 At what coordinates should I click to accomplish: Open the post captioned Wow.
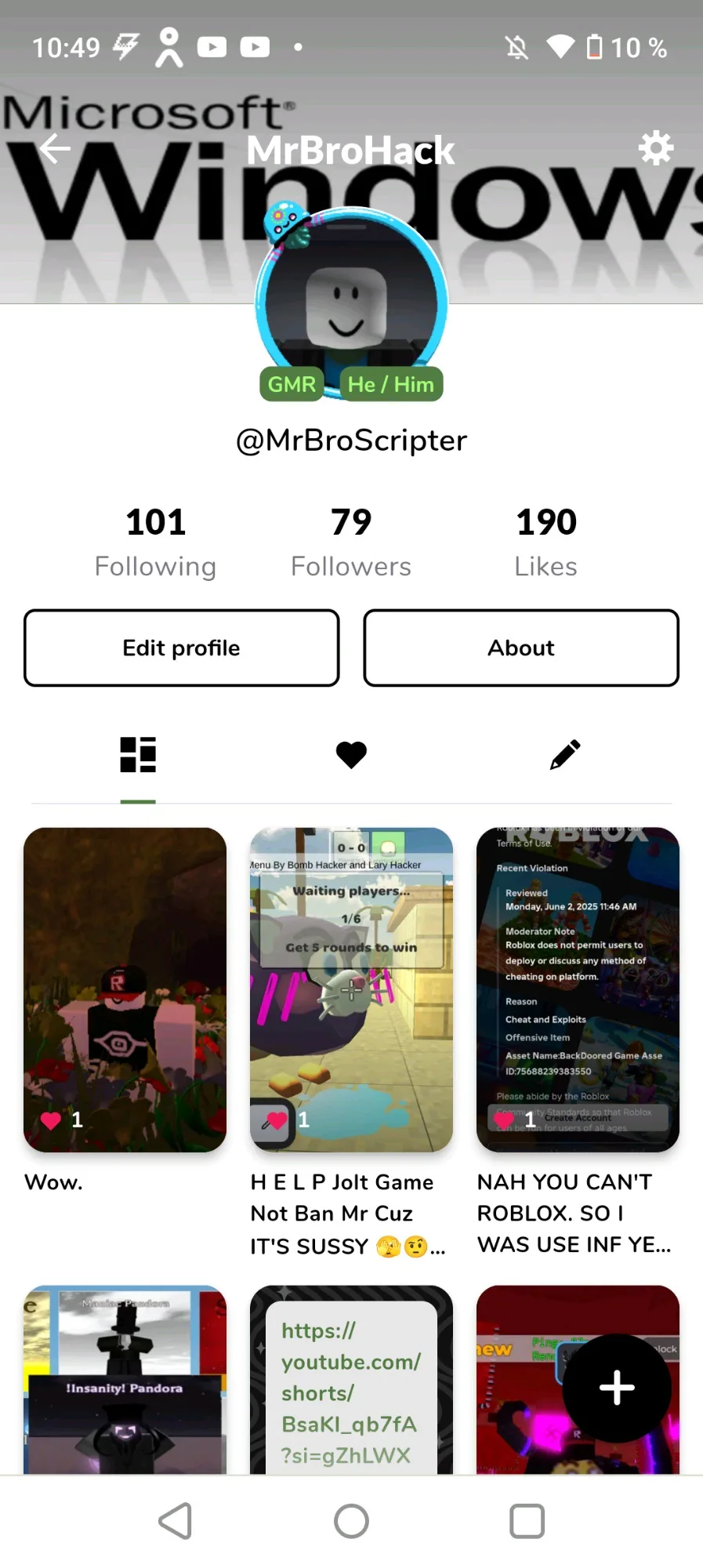[125, 989]
